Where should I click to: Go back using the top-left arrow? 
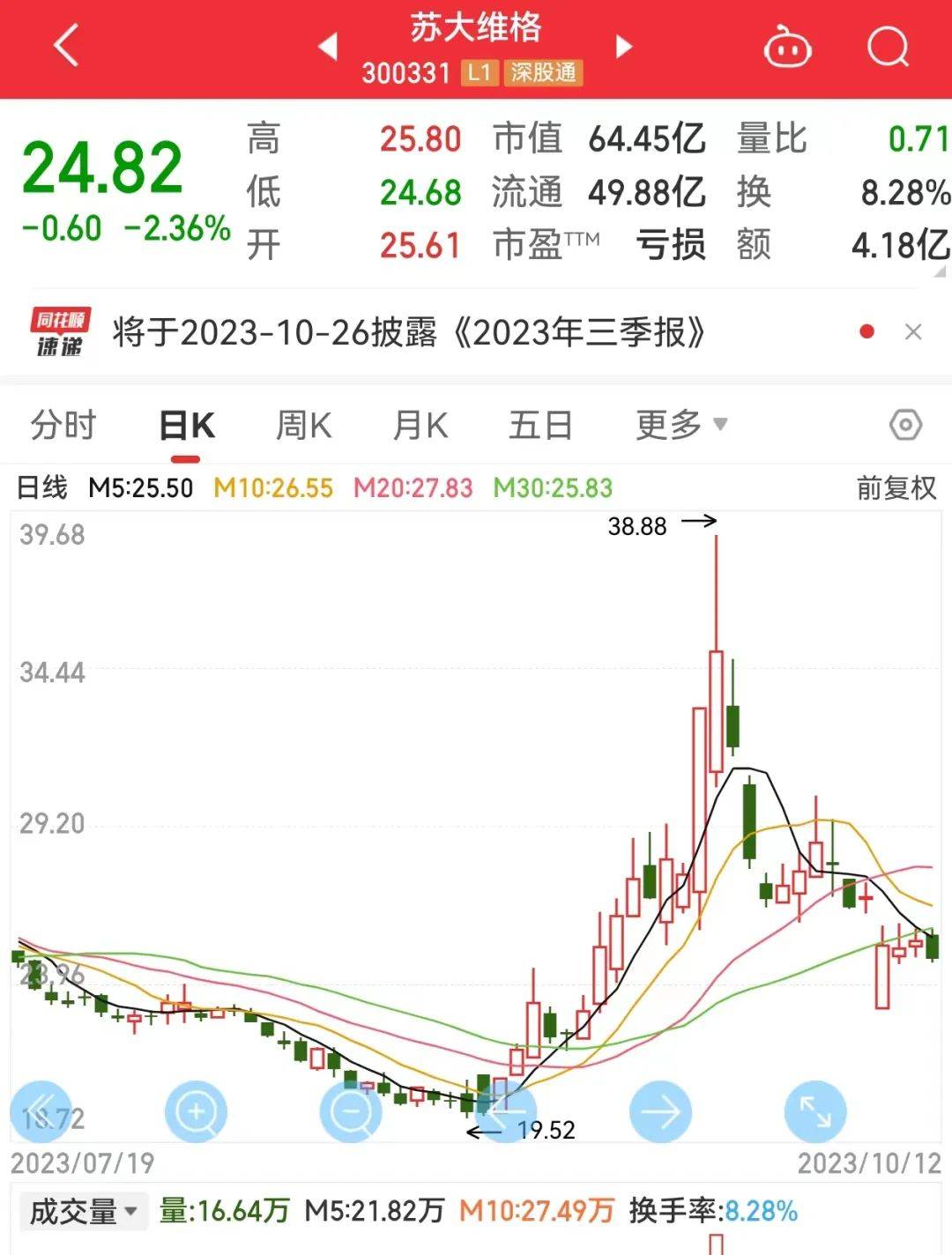pyautogui.click(x=66, y=46)
